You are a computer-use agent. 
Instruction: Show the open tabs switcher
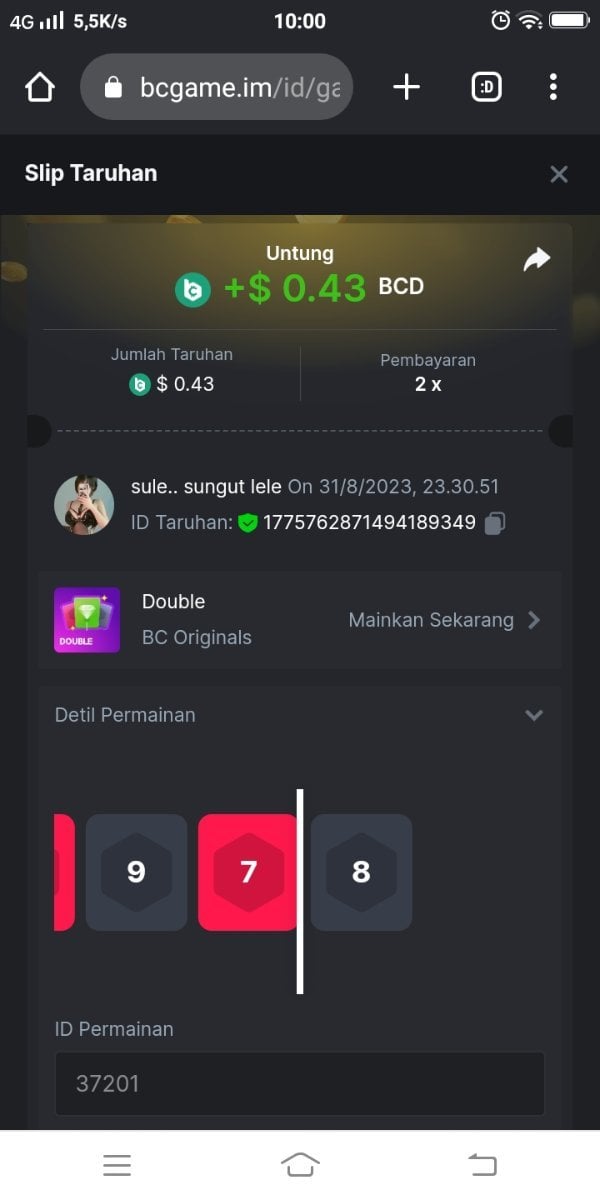(x=486, y=88)
